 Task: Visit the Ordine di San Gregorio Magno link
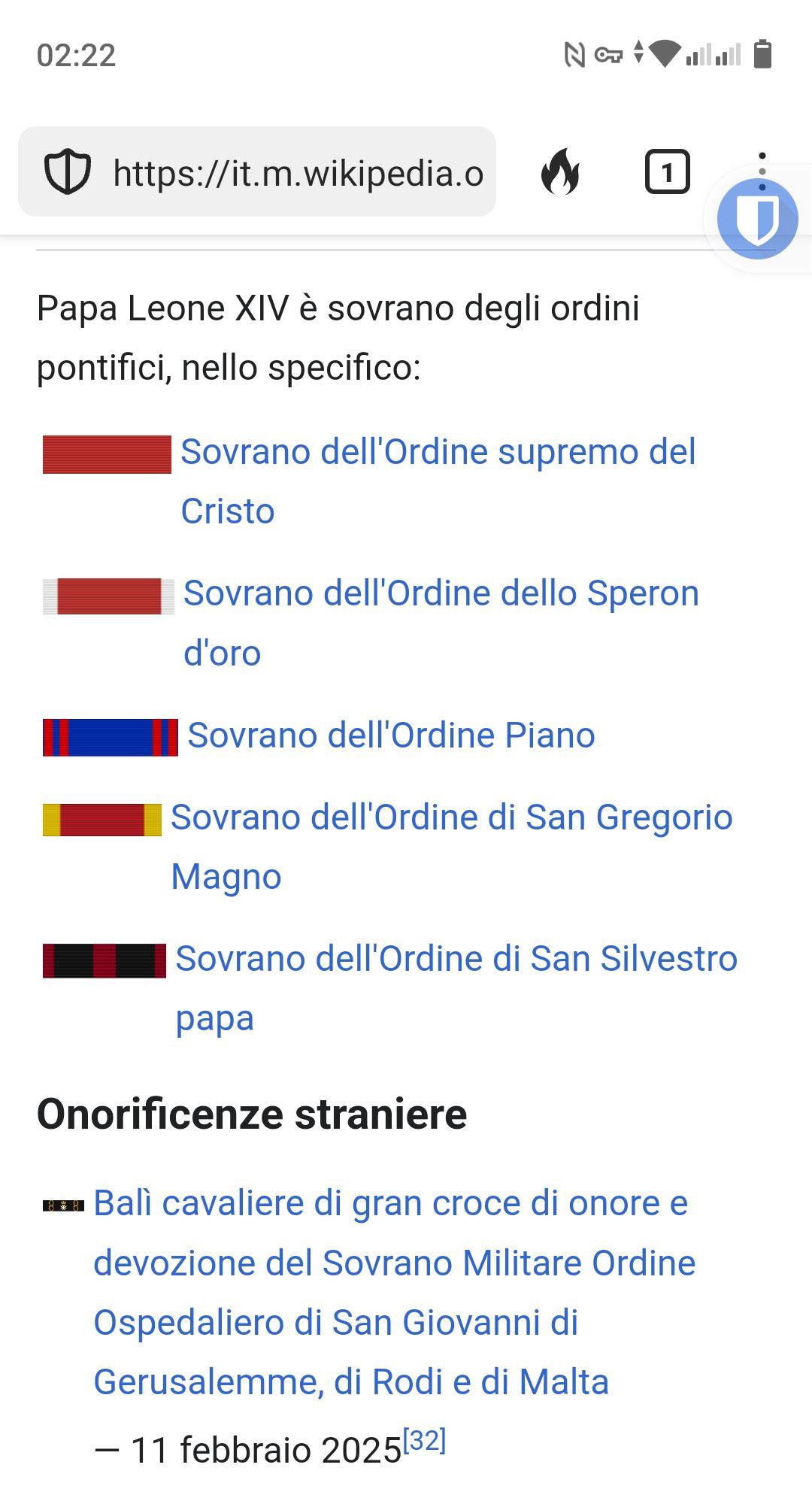(x=451, y=818)
